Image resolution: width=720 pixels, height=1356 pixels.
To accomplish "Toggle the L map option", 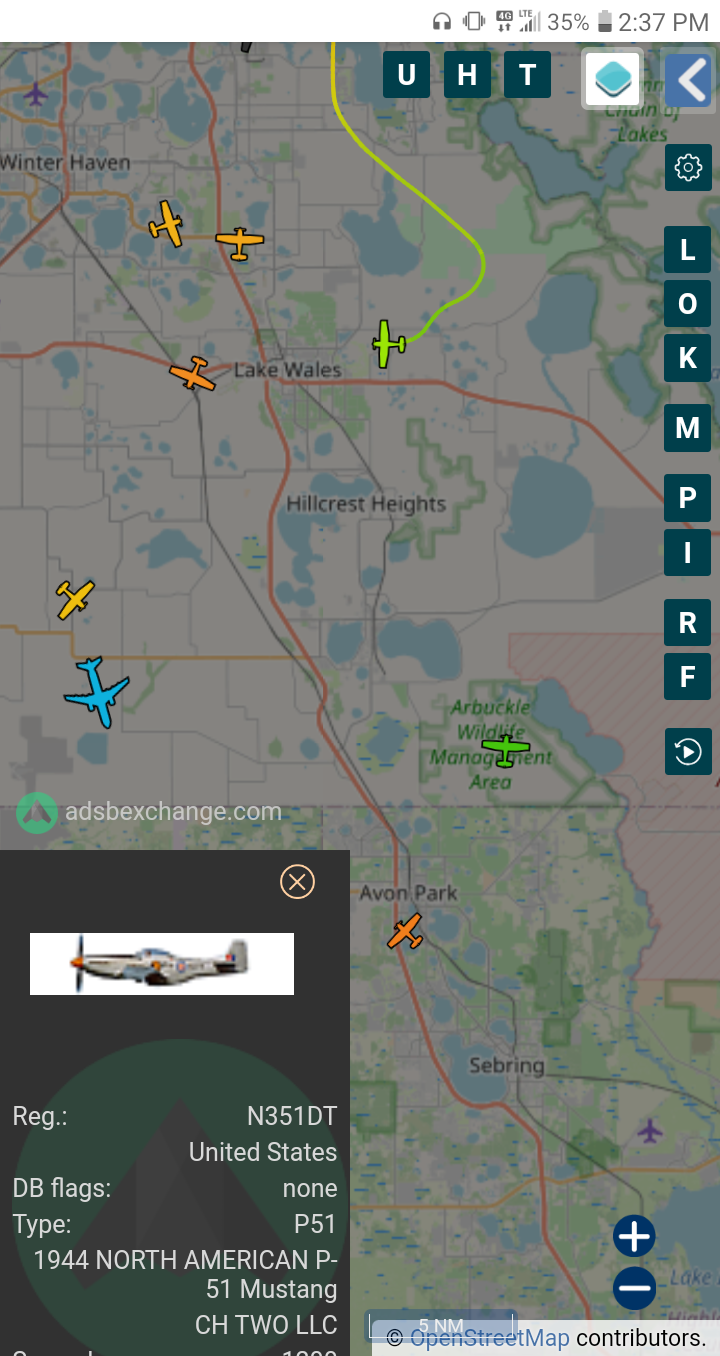I will 688,250.
